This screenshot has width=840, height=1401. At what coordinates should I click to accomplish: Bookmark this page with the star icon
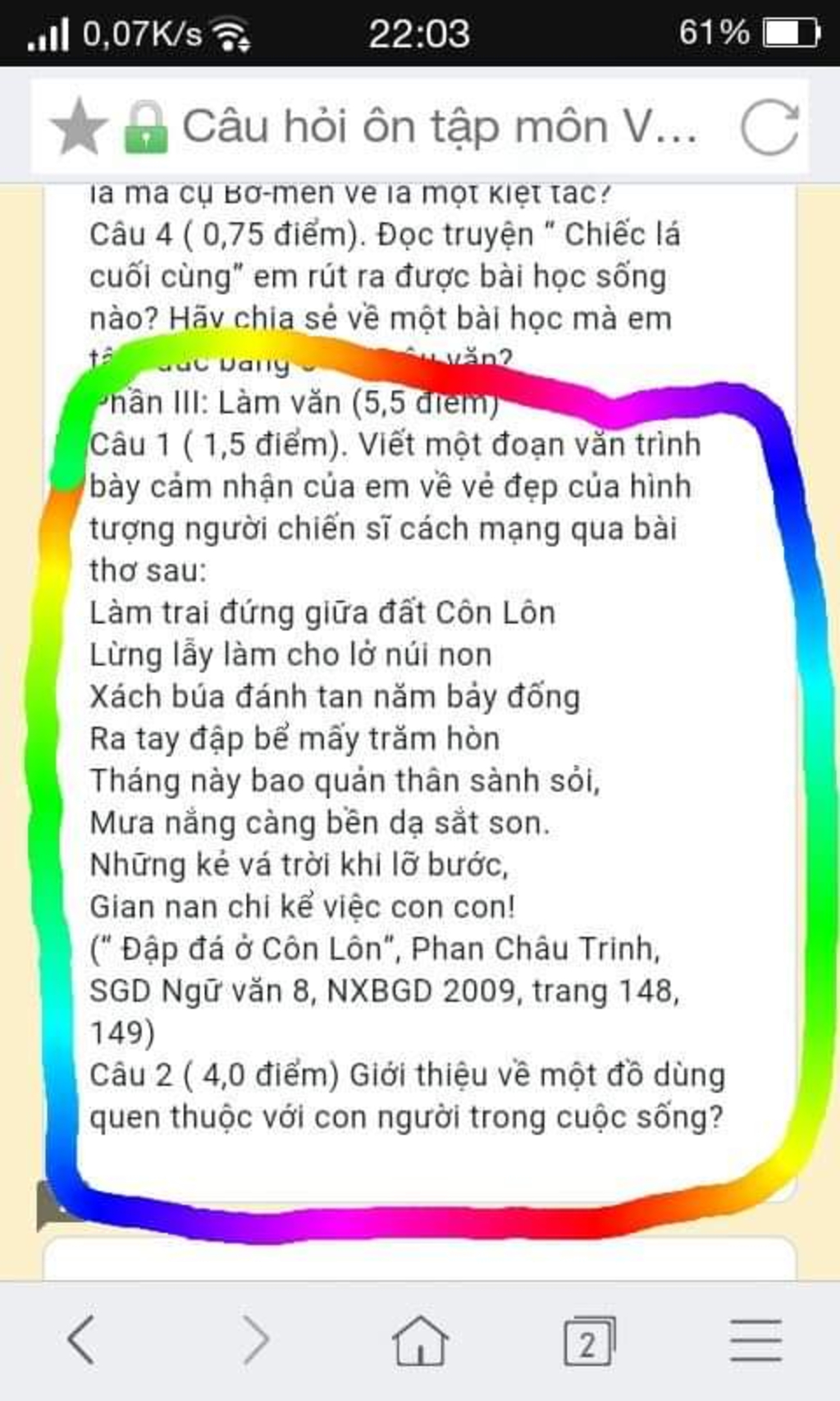[79, 127]
